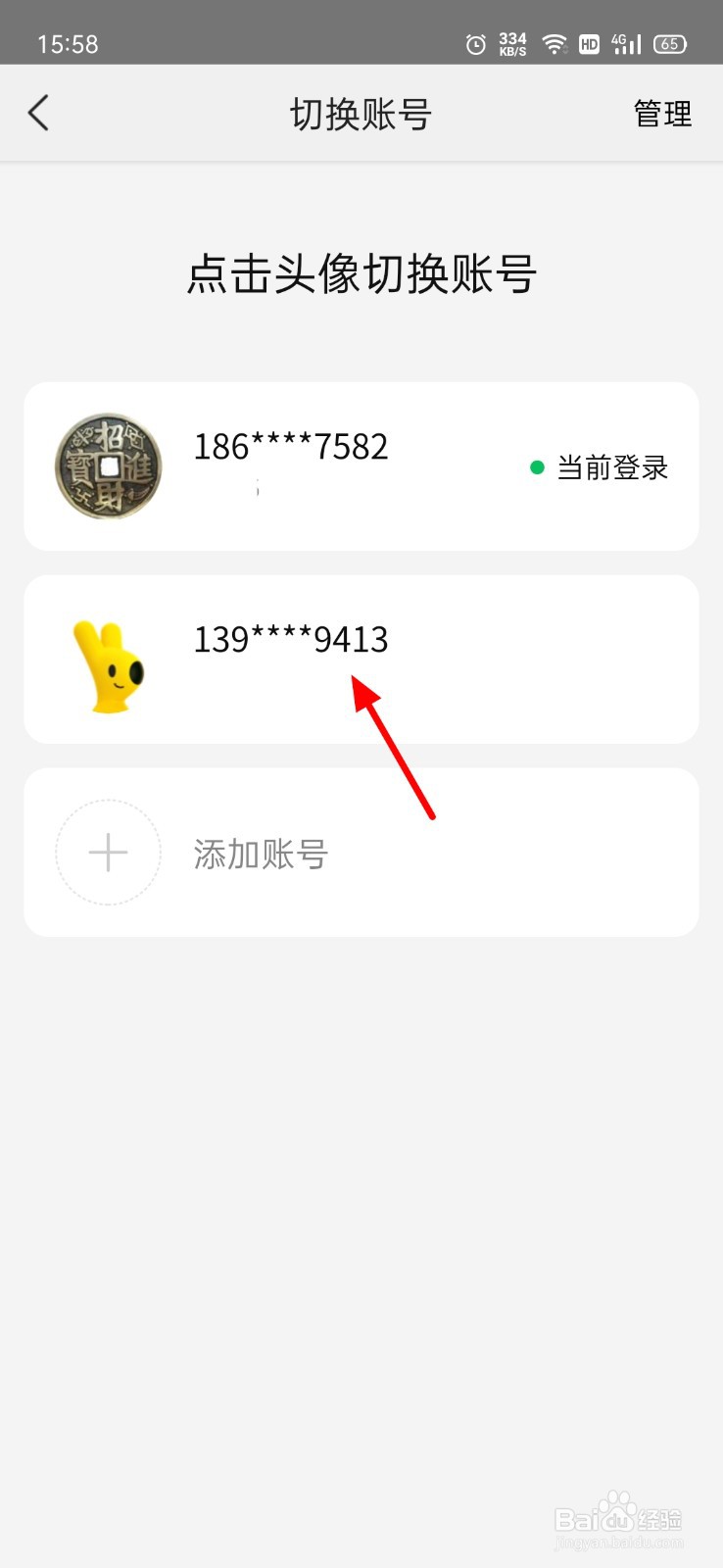The width and height of the screenshot is (723, 1568).
Task: Tap the network speed indicator showing 334 KB/S
Action: pyautogui.click(x=511, y=43)
